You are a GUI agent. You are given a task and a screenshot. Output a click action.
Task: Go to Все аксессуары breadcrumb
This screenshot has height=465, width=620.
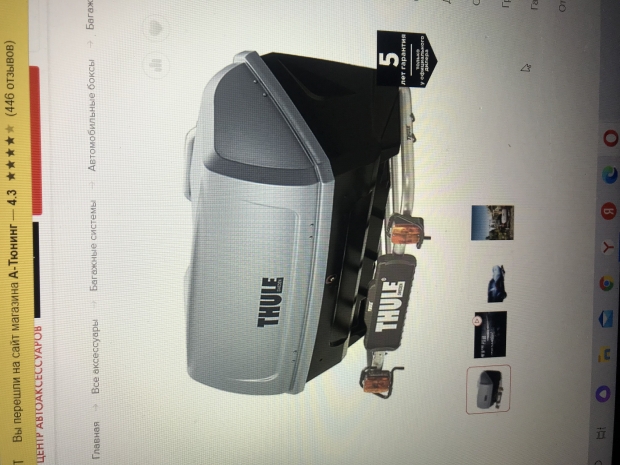tap(95, 345)
